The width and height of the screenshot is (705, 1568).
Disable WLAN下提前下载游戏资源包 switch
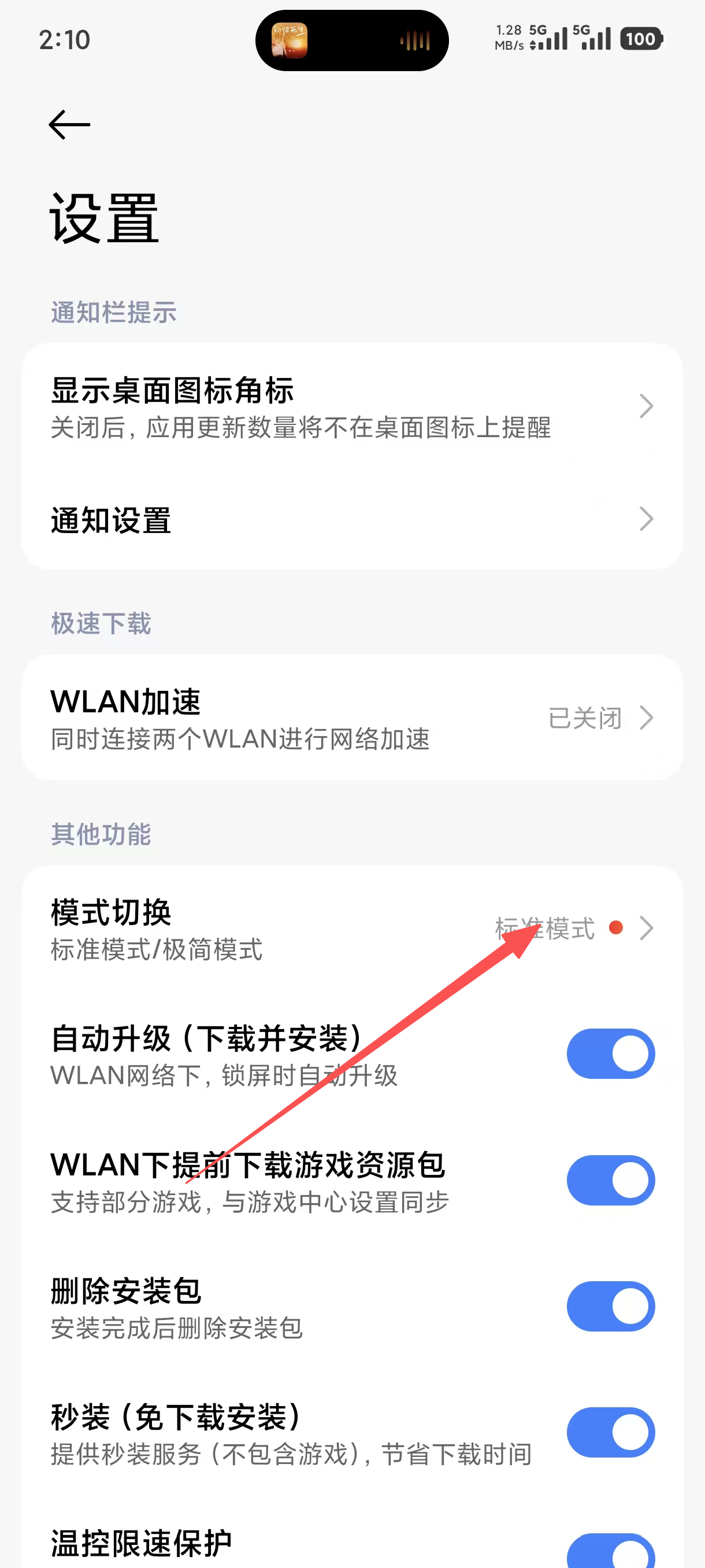point(610,1180)
